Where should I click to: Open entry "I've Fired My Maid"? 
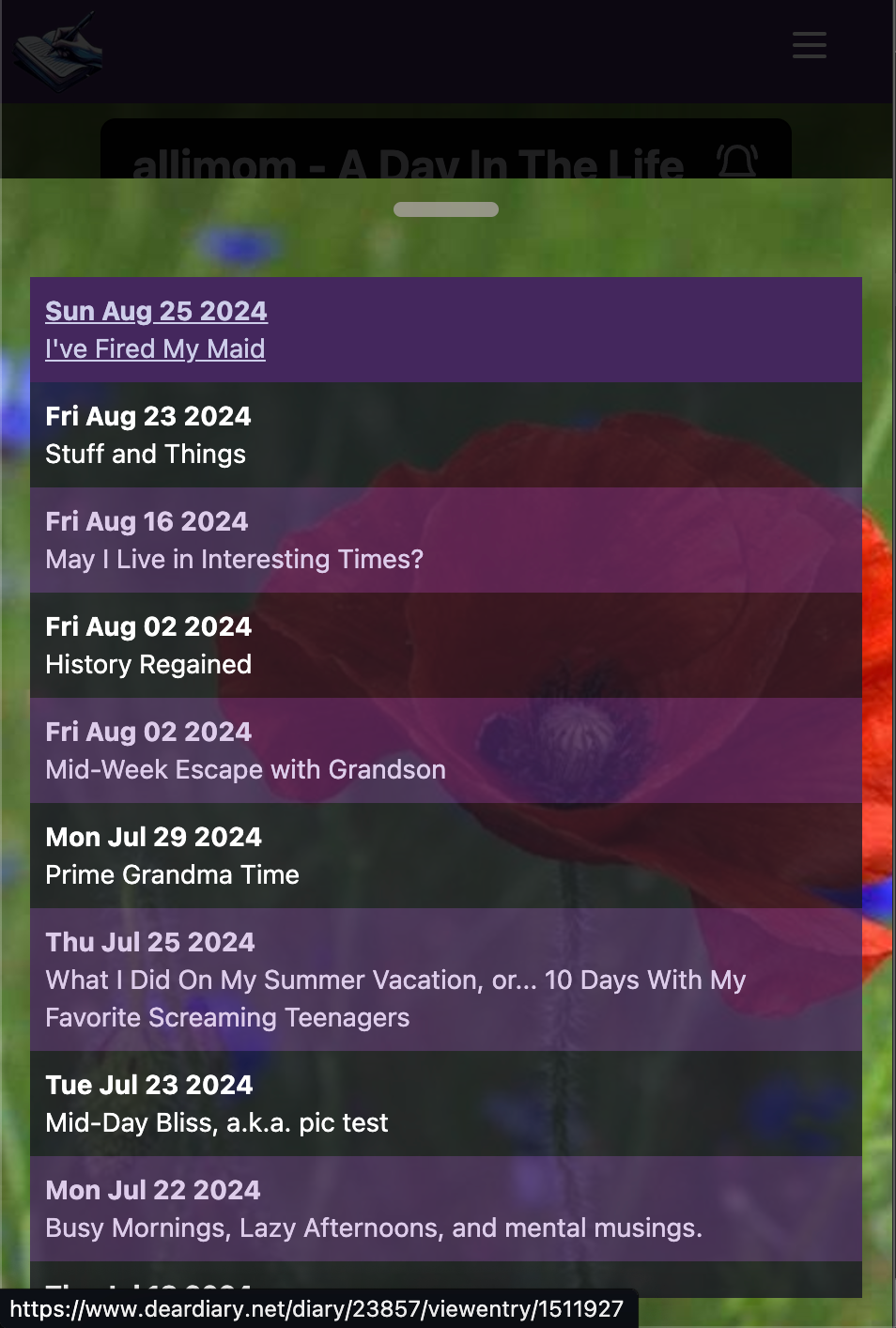(x=155, y=348)
